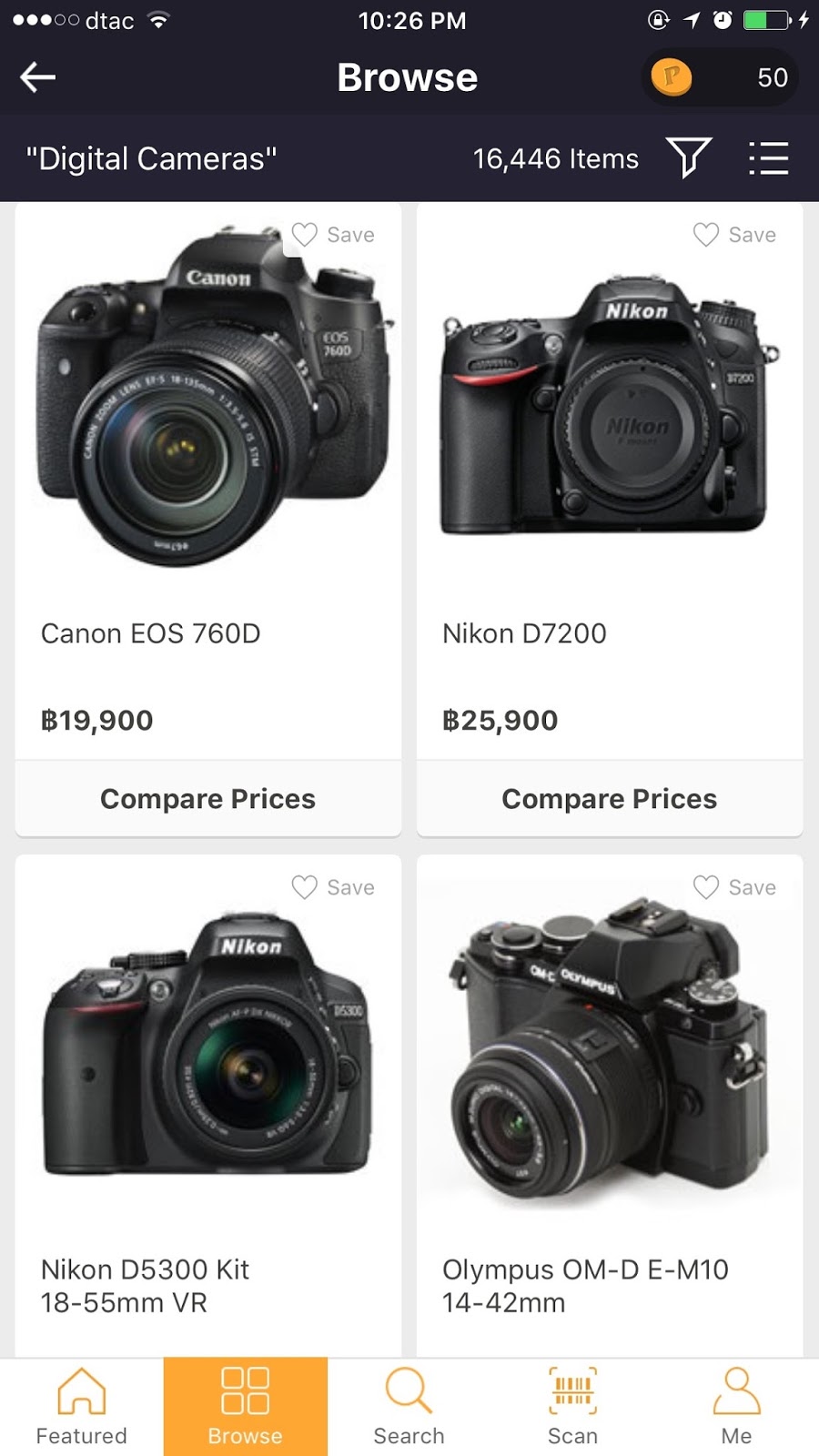
Task: Go to the Search tab
Action: pos(409,1407)
